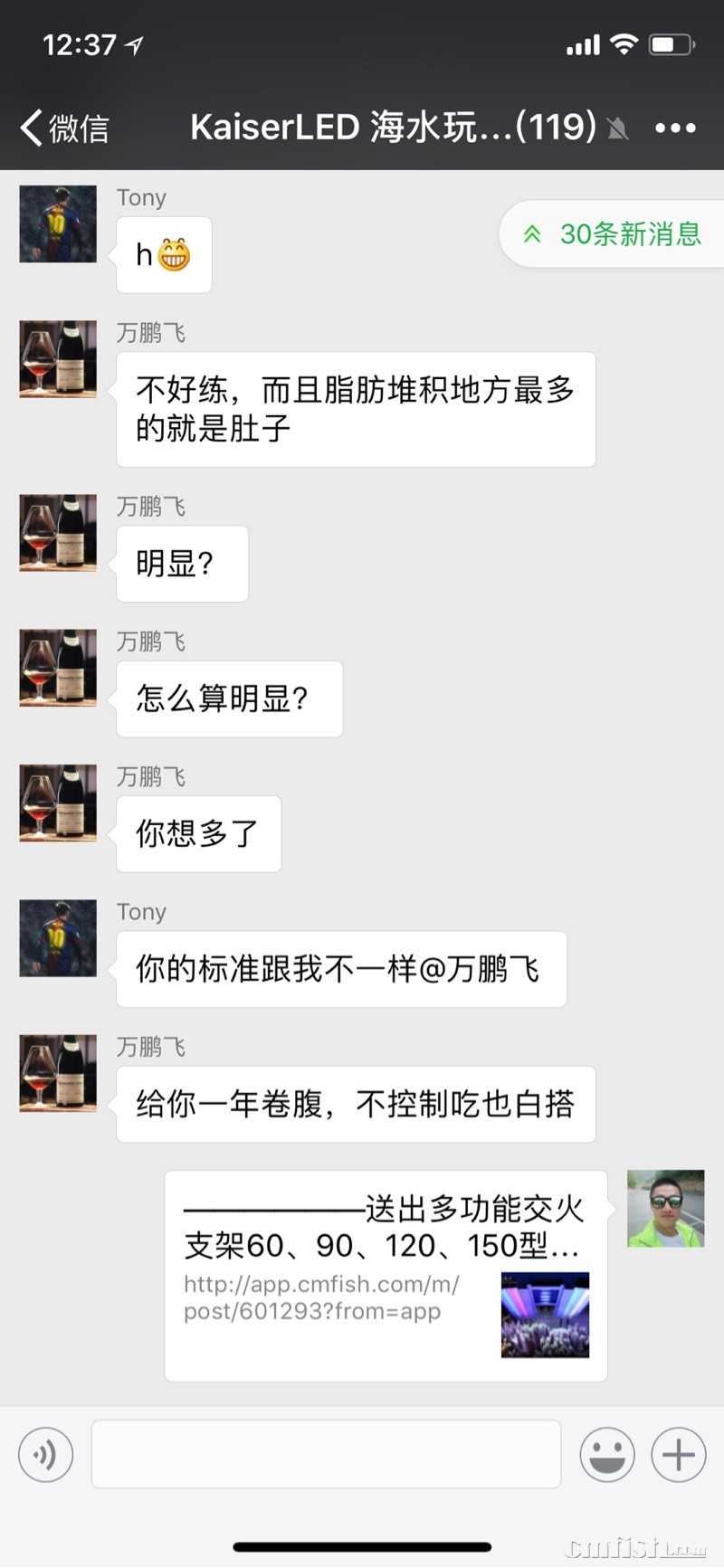Open my own avatar next to the shared link

pos(665,1208)
